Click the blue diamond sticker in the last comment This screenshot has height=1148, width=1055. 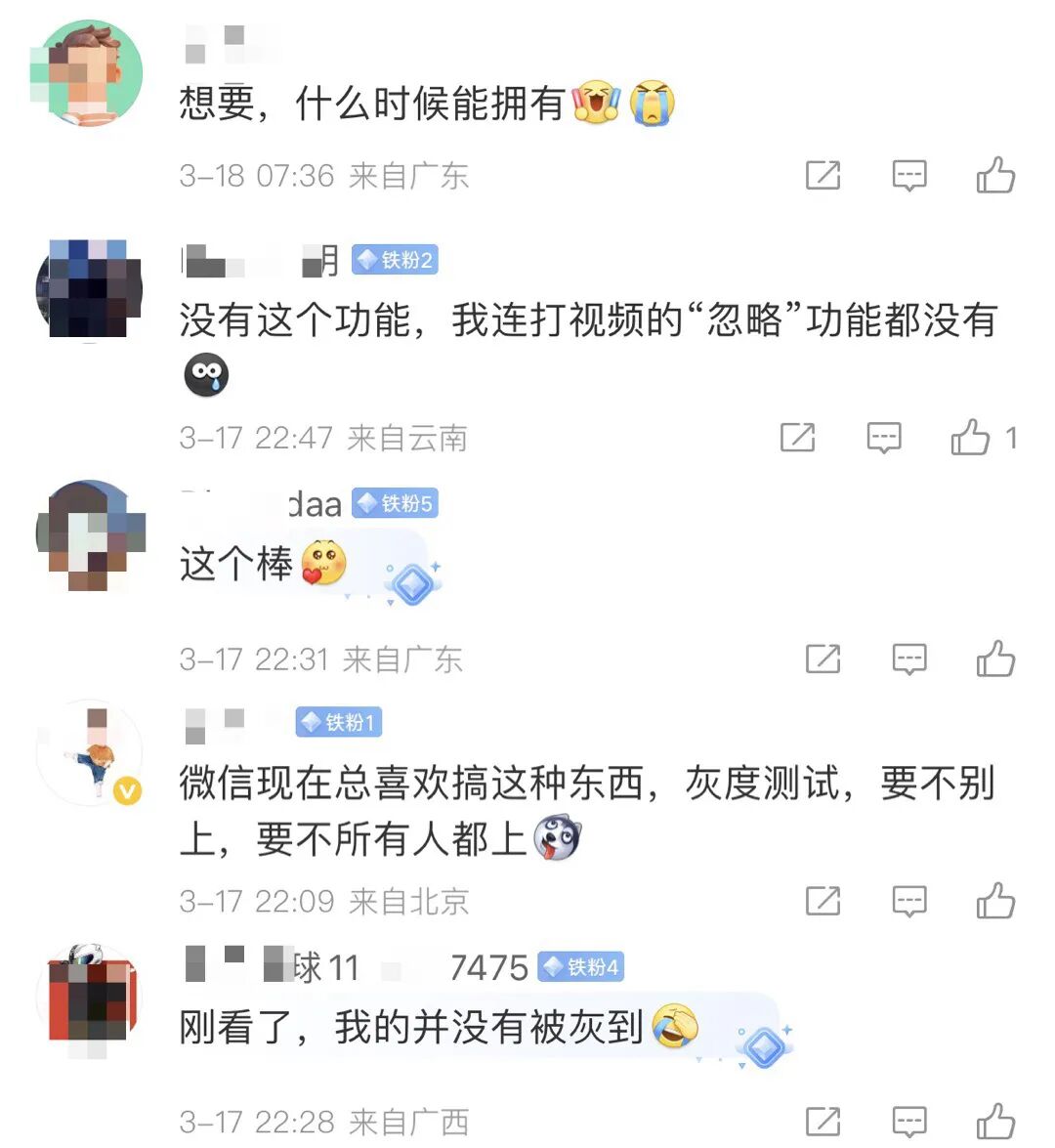tap(764, 1048)
